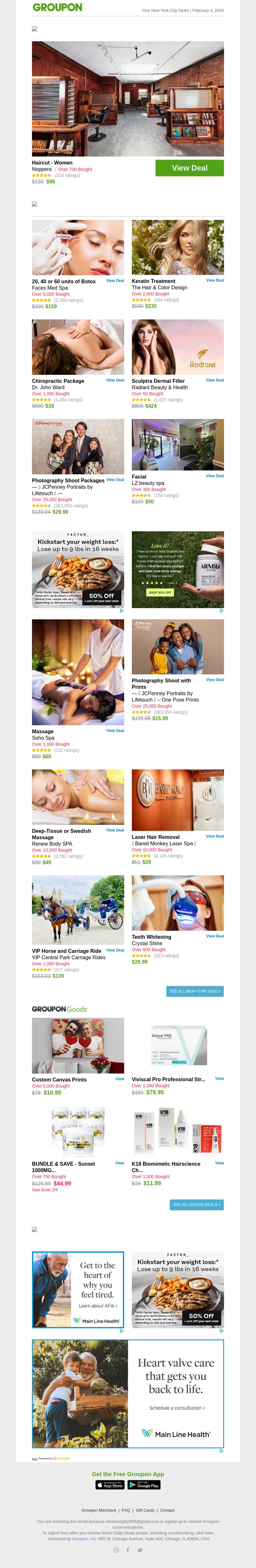Download the app from the App Store
Image resolution: width=256 pixels, height=1568 pixels.
click(110, 1485)
